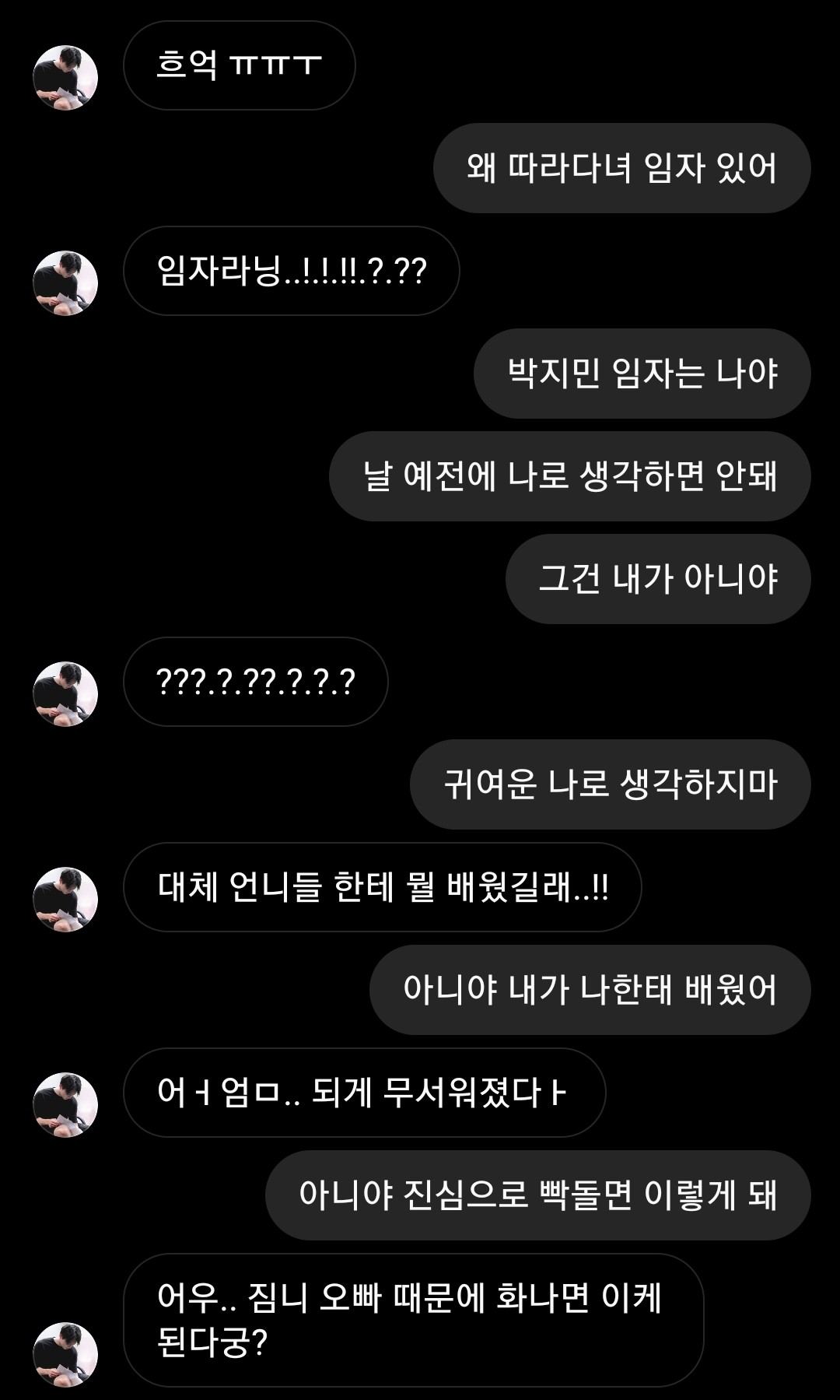View profile from avatar by 대체 언니들 message
The image size is (840, 1400).
pyautogui.click(x=65, y=900)
